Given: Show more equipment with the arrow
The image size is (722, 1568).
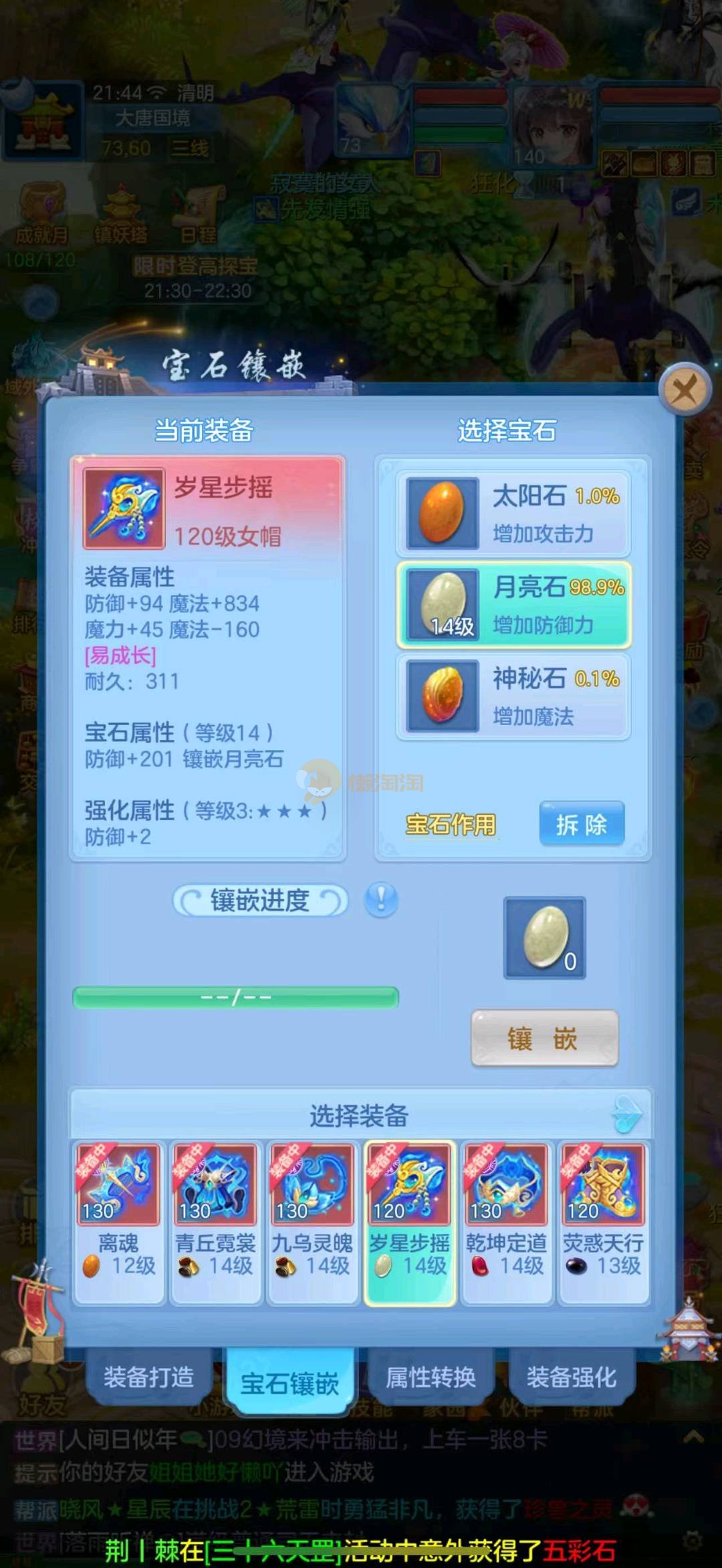Looking at the screenshot, I should coord(627,1114).
